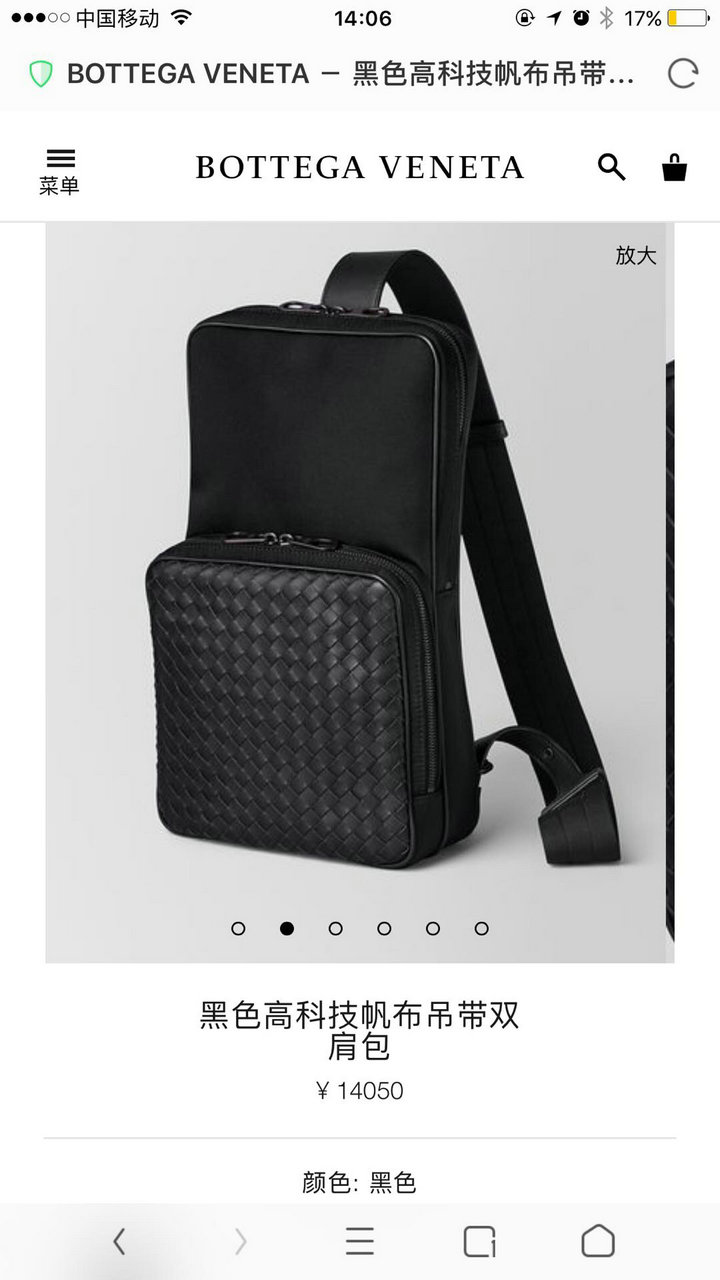
Task: Open the shopping bag
Action: (x=674, y=167)
